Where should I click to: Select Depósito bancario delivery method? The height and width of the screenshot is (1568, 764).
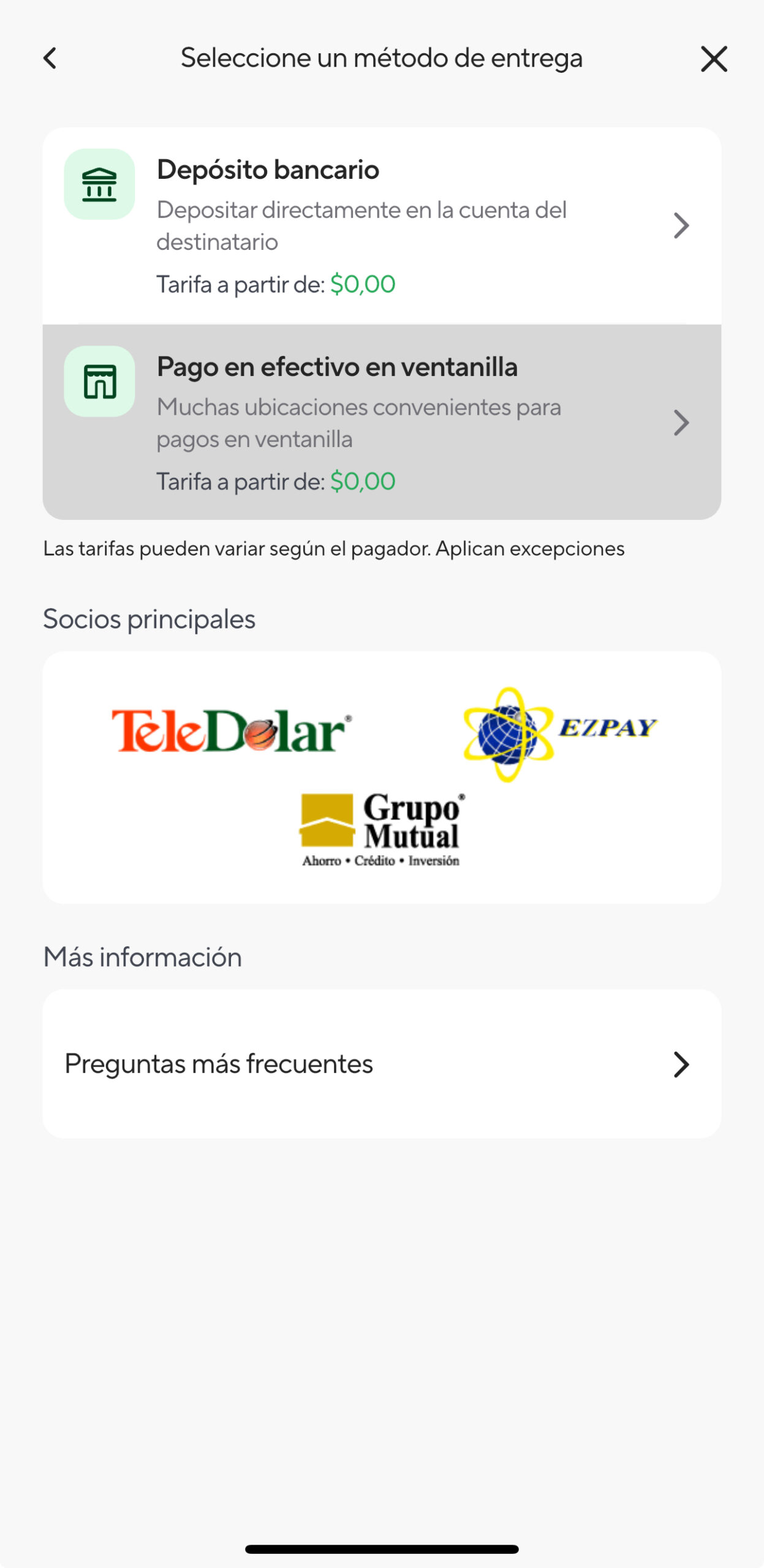(381, 225)
